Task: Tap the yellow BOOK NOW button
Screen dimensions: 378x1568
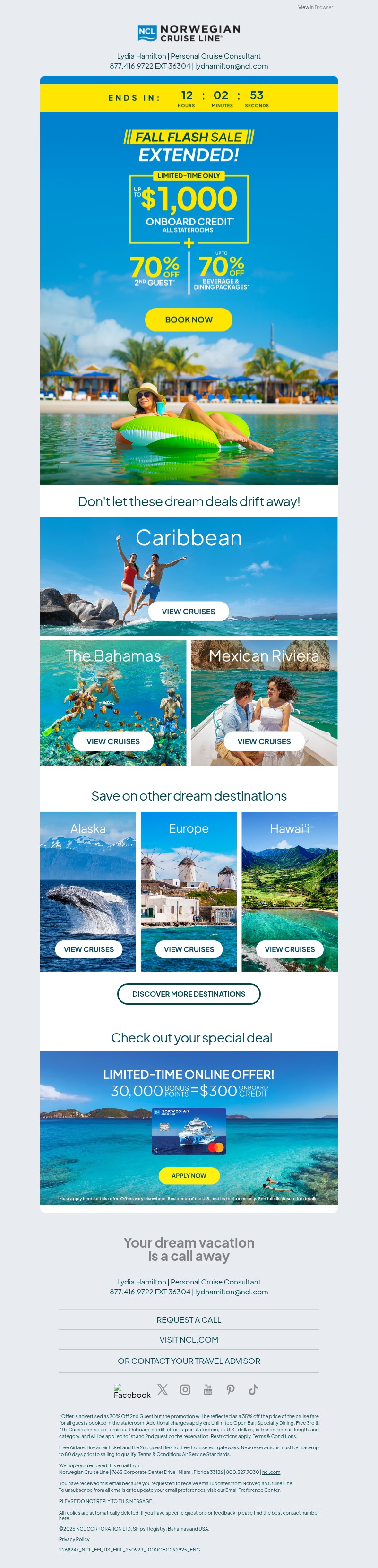Action: tap(189, 319)
